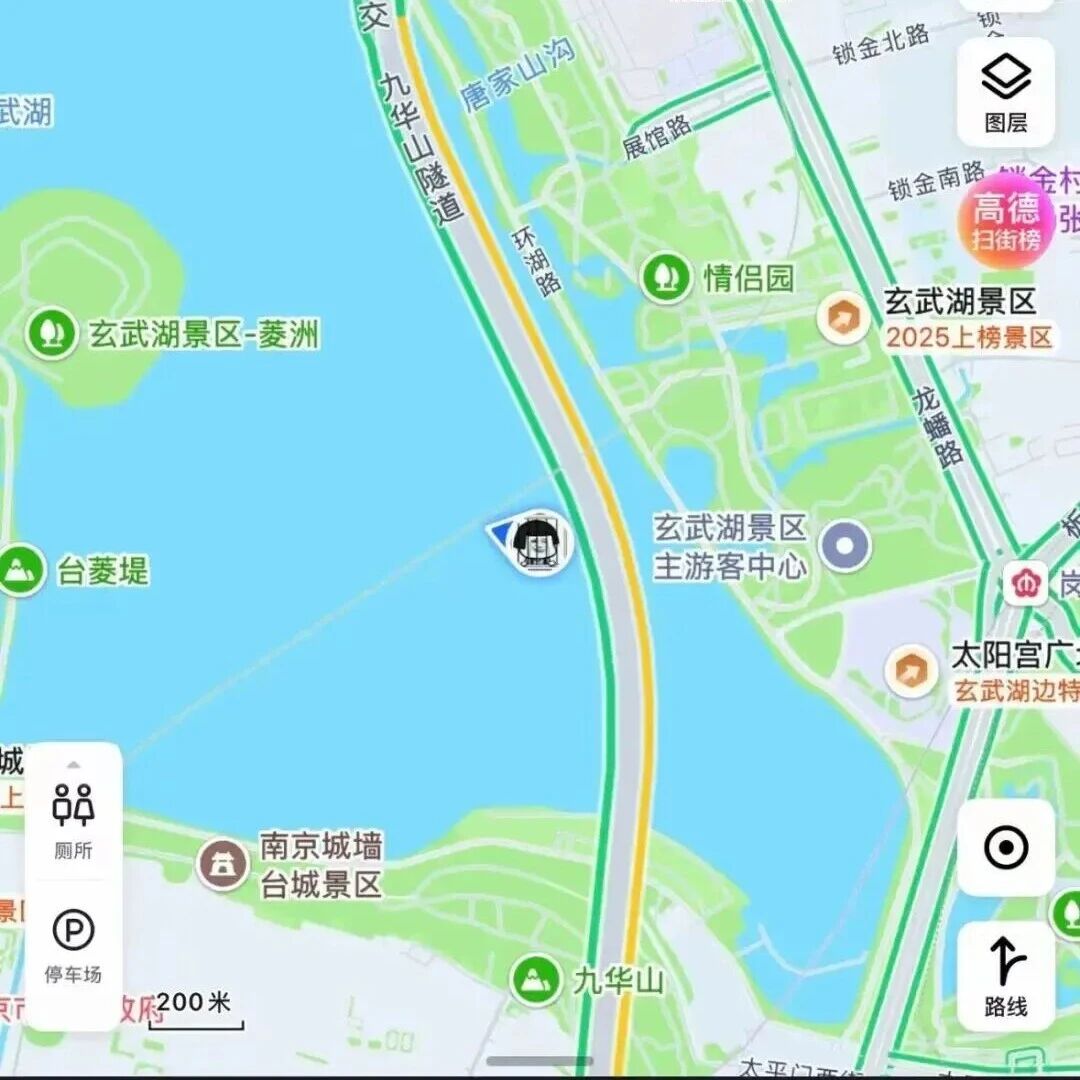The width and height of the screenshot is (1080, 1080).
Task: Select the 情侣园 park marker
Action: [666, 278]
